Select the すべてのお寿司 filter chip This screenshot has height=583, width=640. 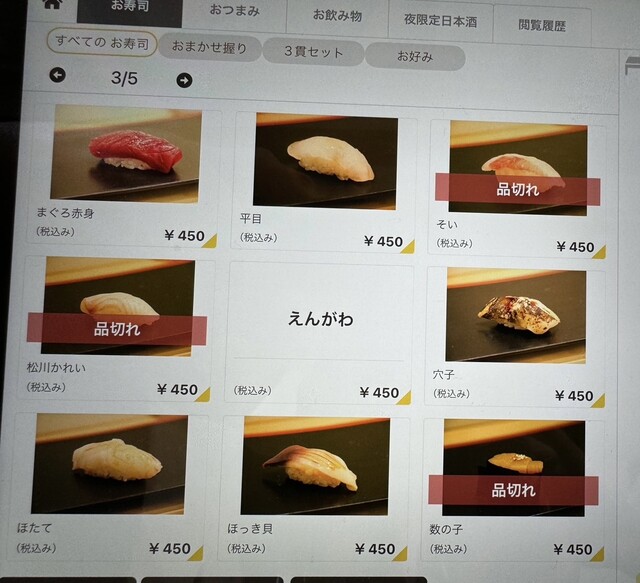[102, 44]
